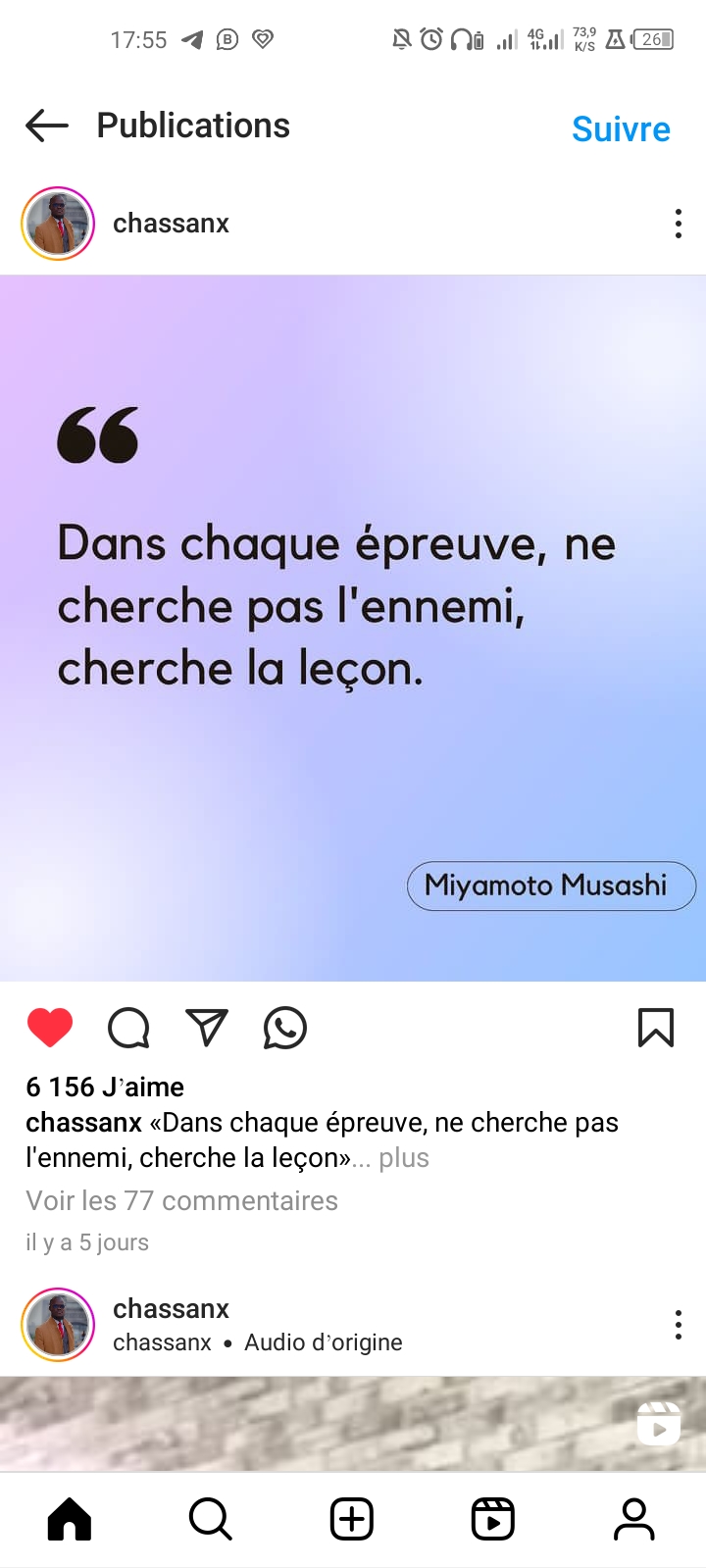The height and width of the screenshot is (1568, 706).
Task: Open the comment bubble under the quote
Action: pos(128,1028)
